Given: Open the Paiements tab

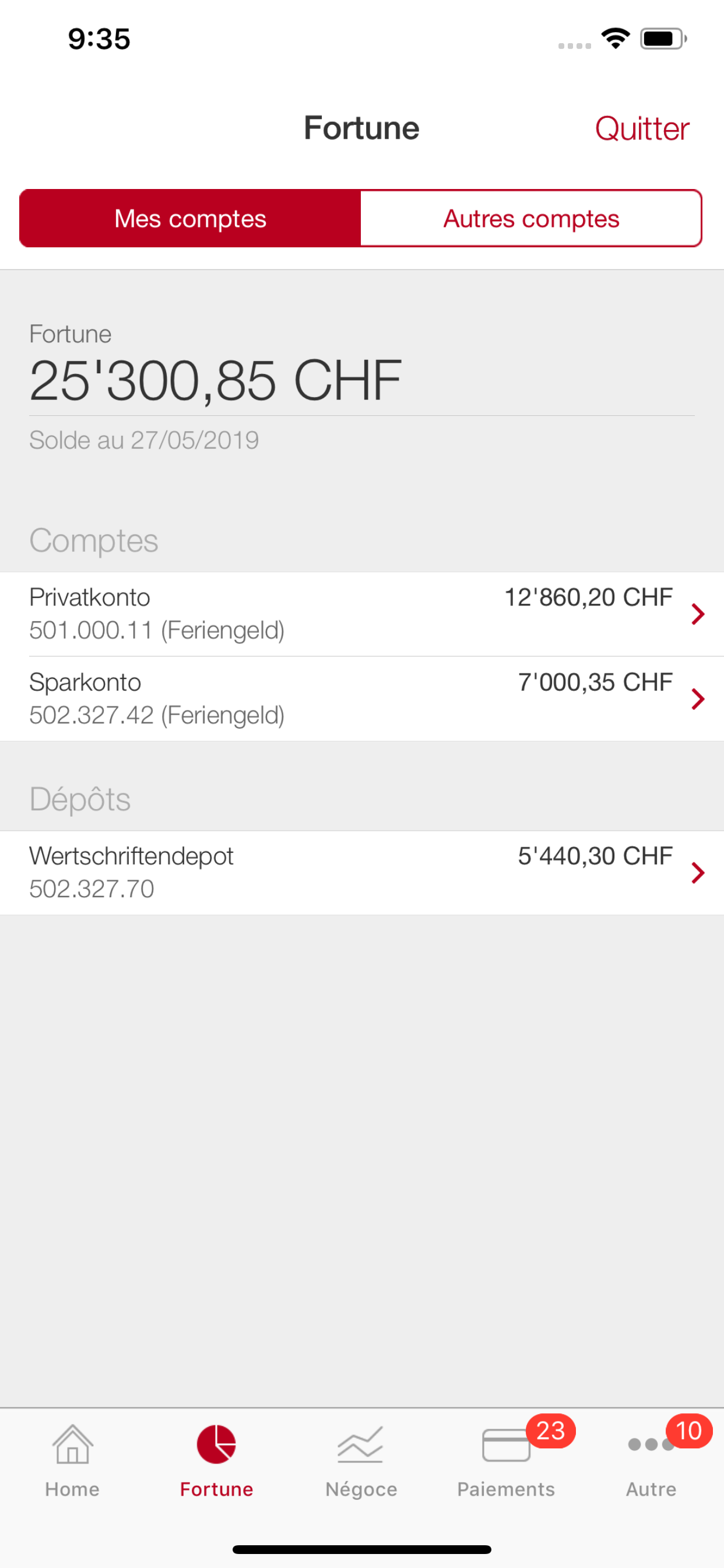Looking at the screenshot, I should coord(506,1461).
